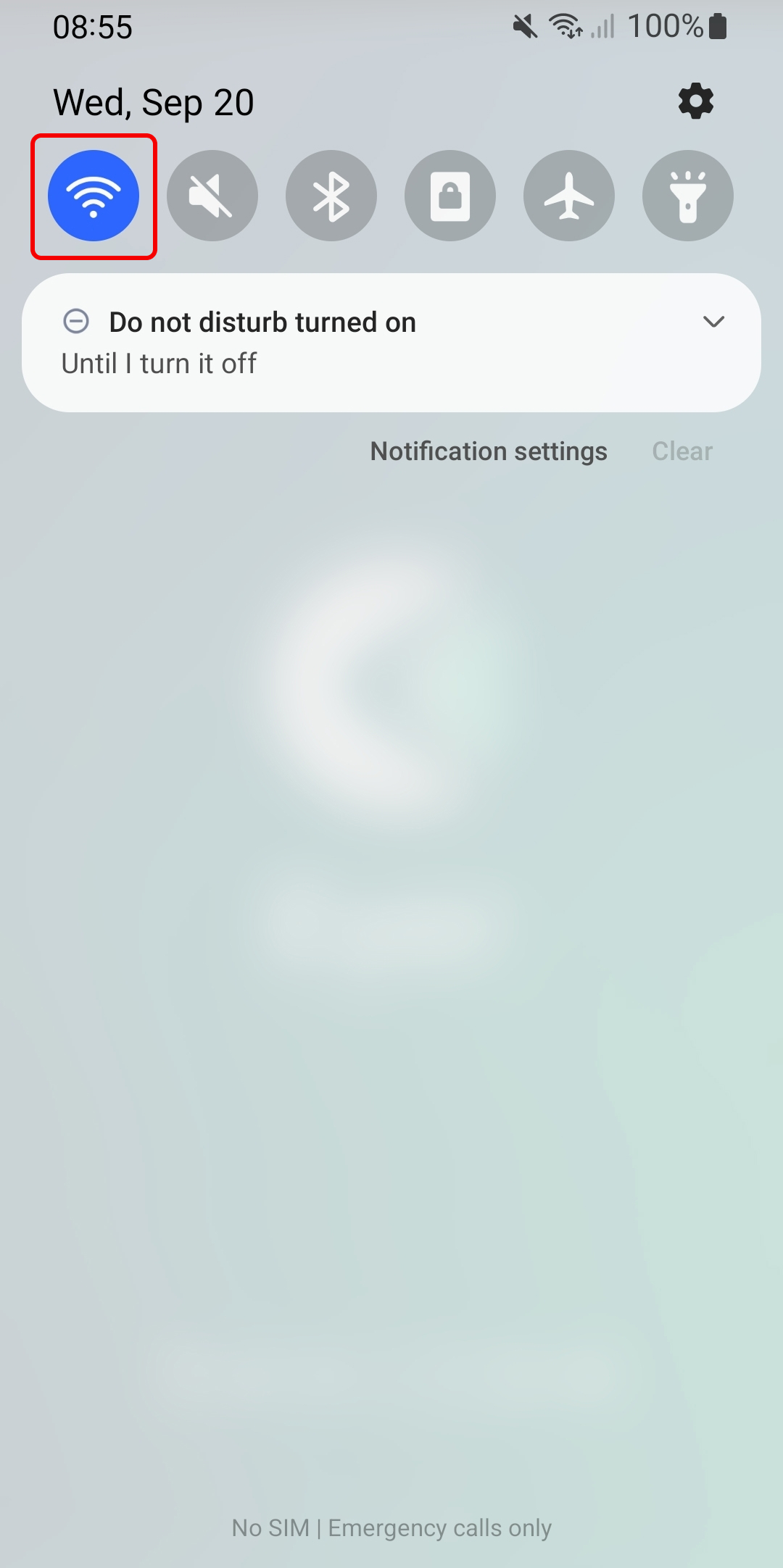The height and width of the screenshot is (1568, 783).
Task: Toggle the mute sound quick setting
Action: (212, 196)
